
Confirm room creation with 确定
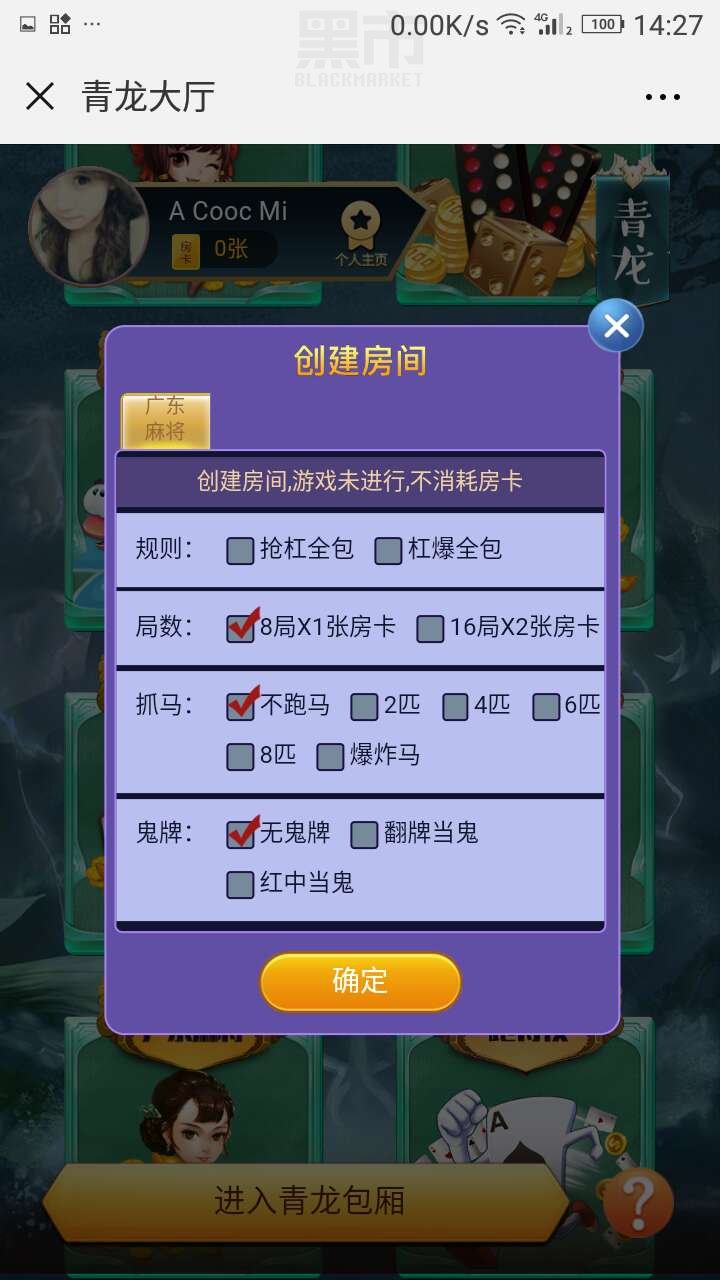360,981
